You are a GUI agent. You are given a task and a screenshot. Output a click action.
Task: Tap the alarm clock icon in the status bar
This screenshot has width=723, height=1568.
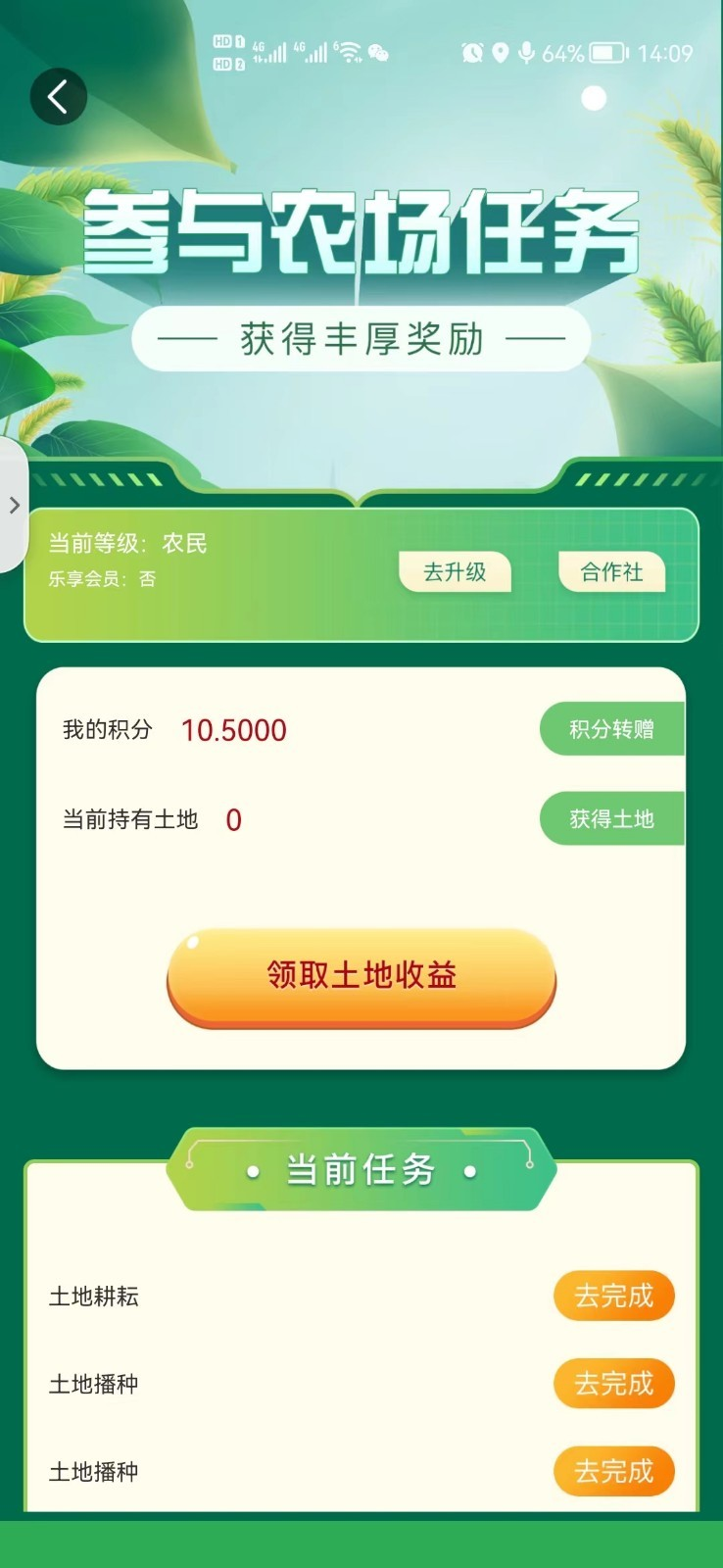click(471, 55)
